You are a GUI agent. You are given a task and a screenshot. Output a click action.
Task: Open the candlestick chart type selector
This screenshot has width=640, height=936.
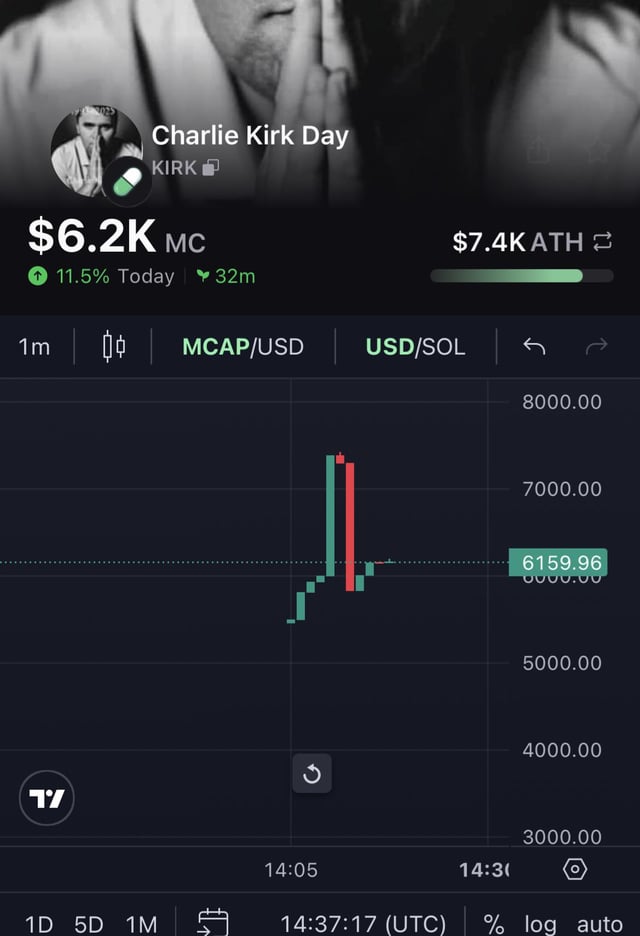click(114, 347)
